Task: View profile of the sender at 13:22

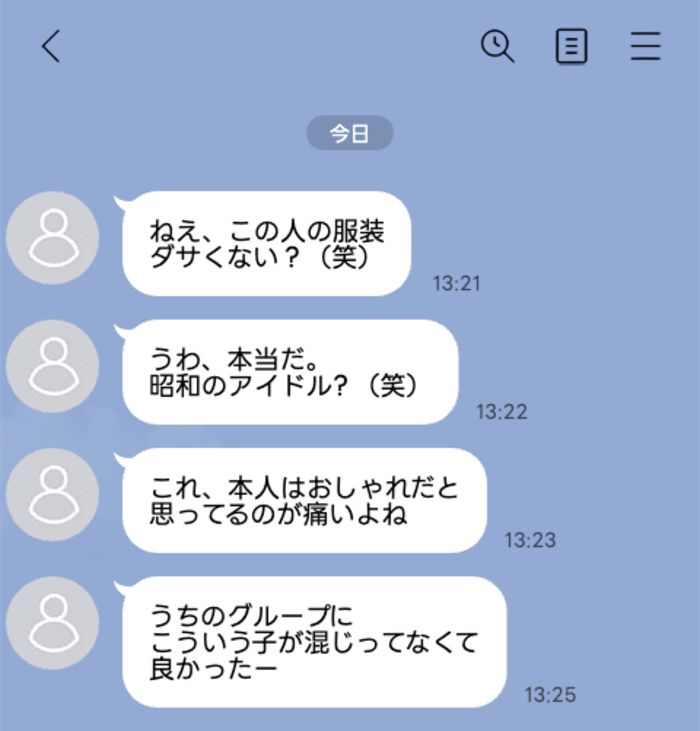Action: coord(53,366)
